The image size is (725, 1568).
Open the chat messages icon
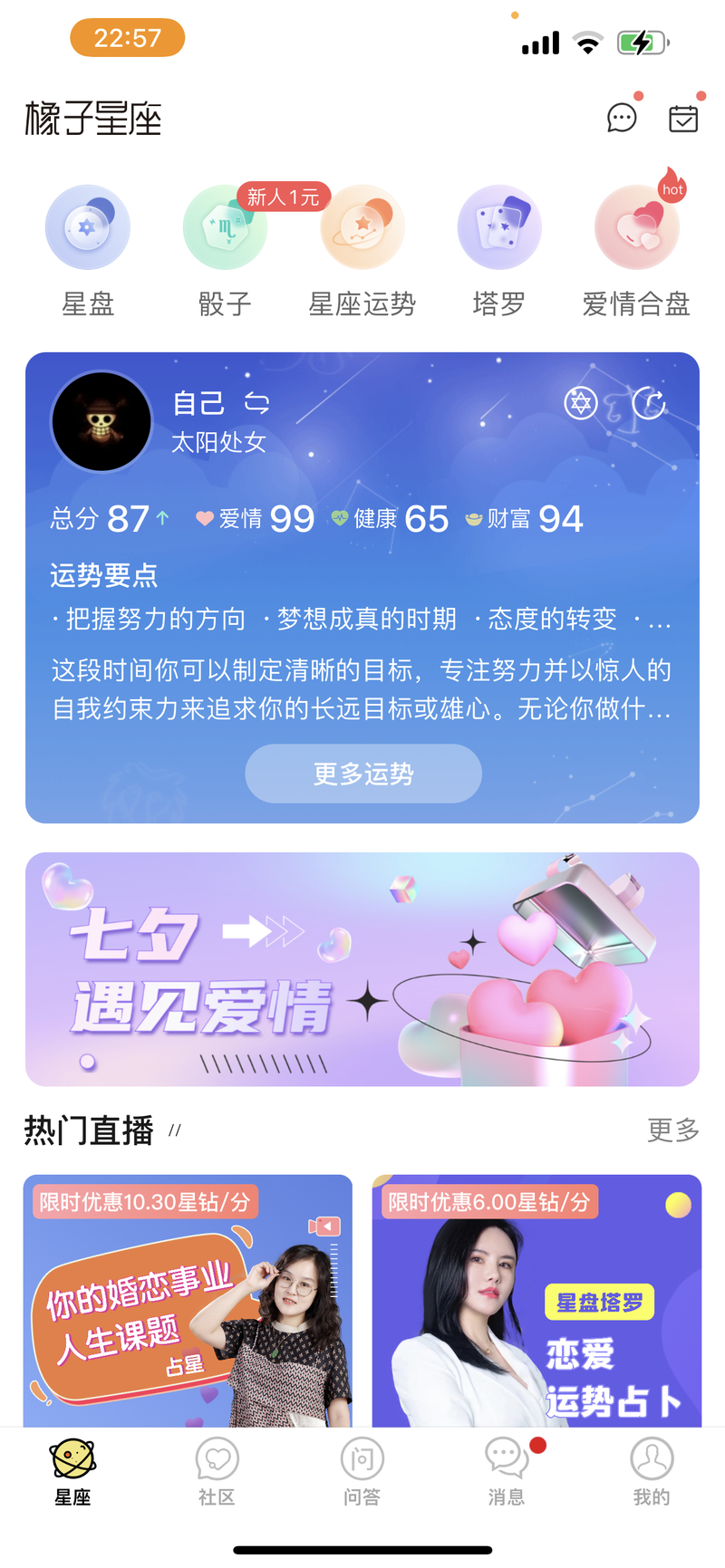622,119
